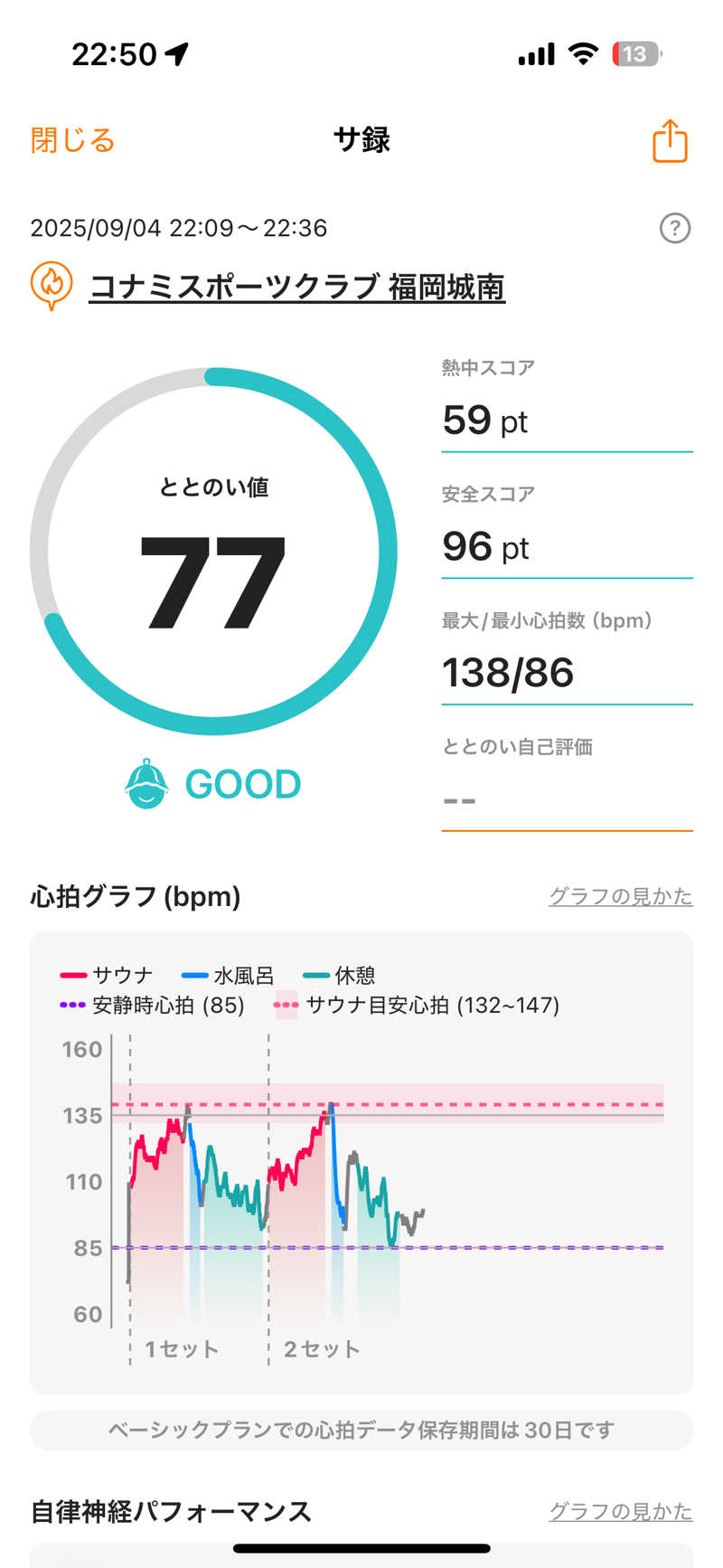
Task: Tap 閉じる to close the record
Action: coord(72,140)
